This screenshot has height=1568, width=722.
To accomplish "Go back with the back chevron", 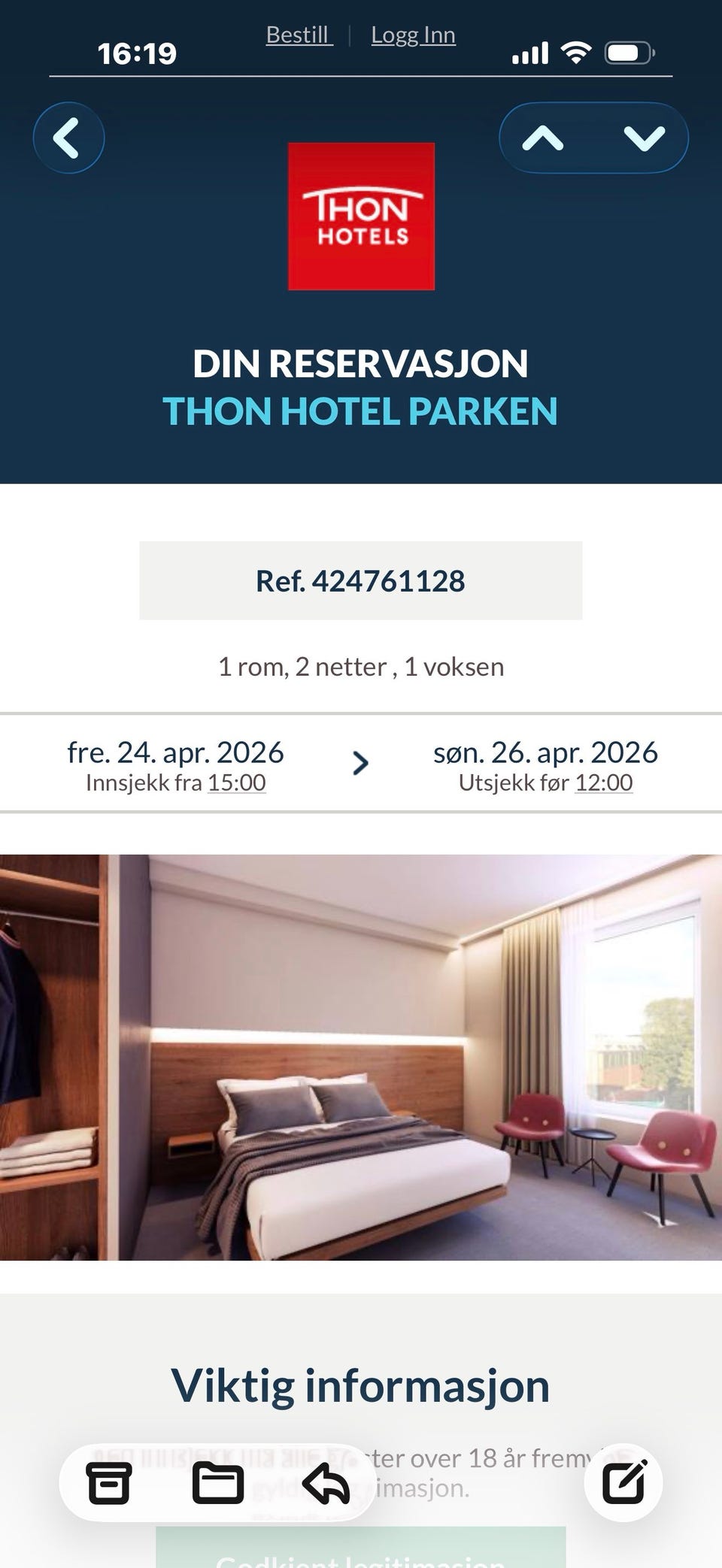I will point(68,138).
